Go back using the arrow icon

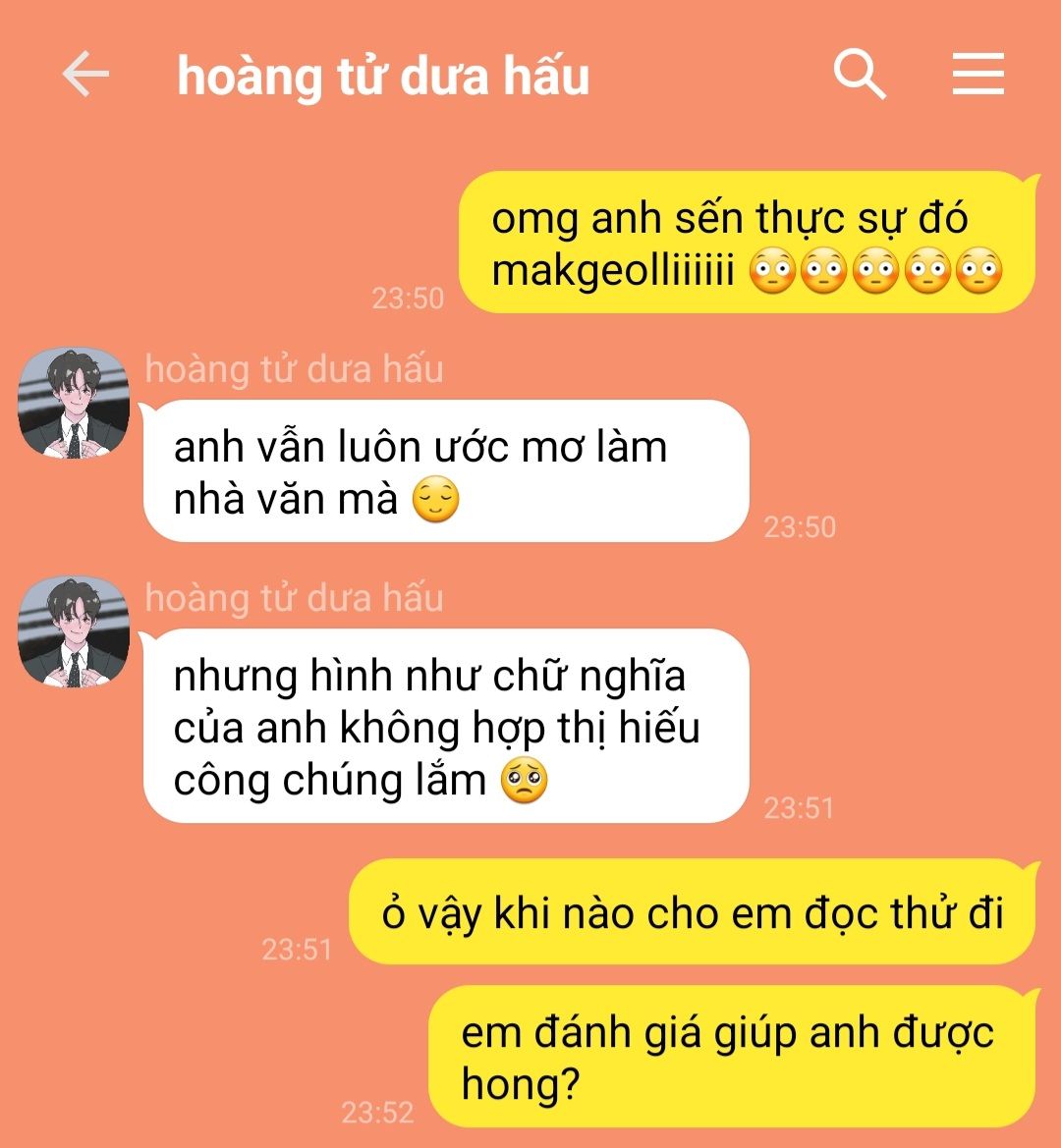(85, 75)
